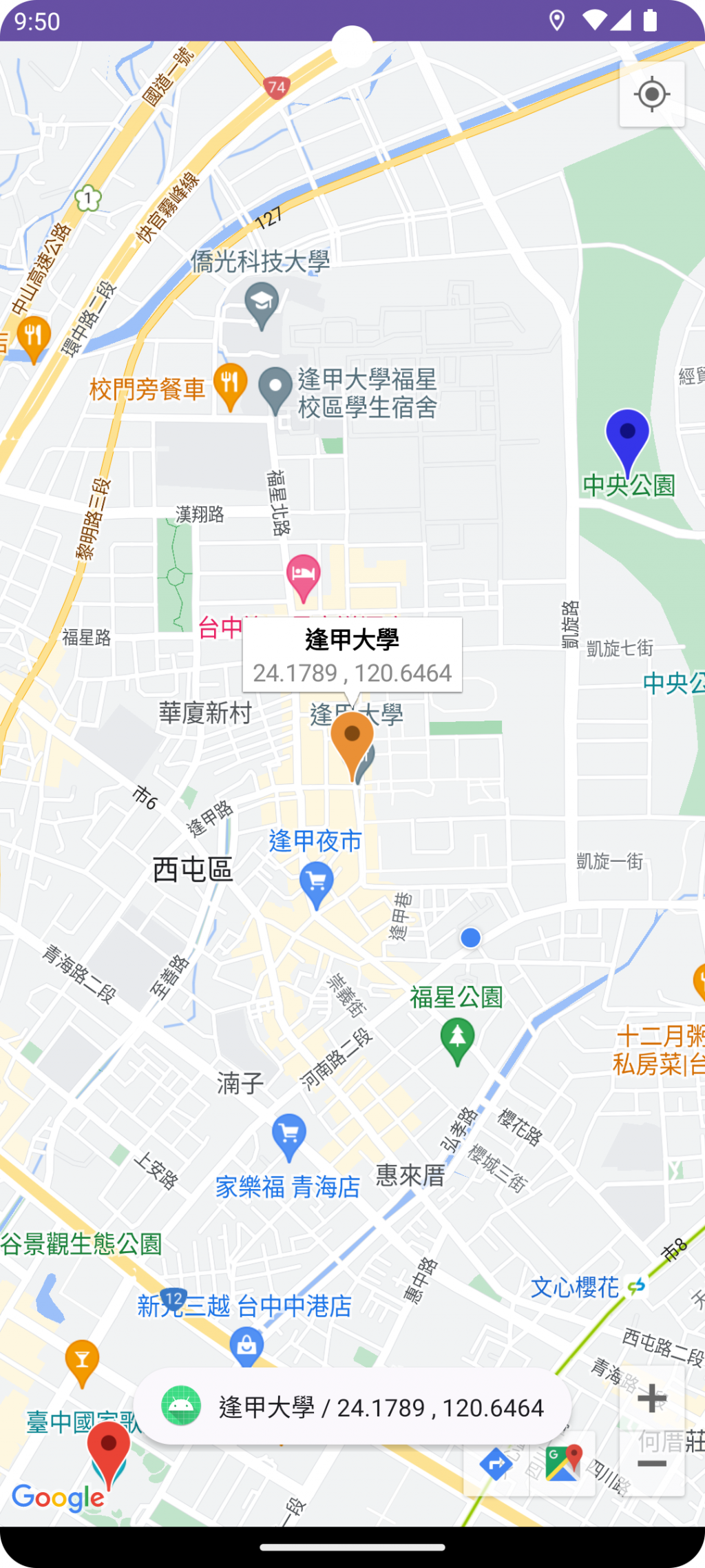Open location in Google Maps app

pos(563,1463)
